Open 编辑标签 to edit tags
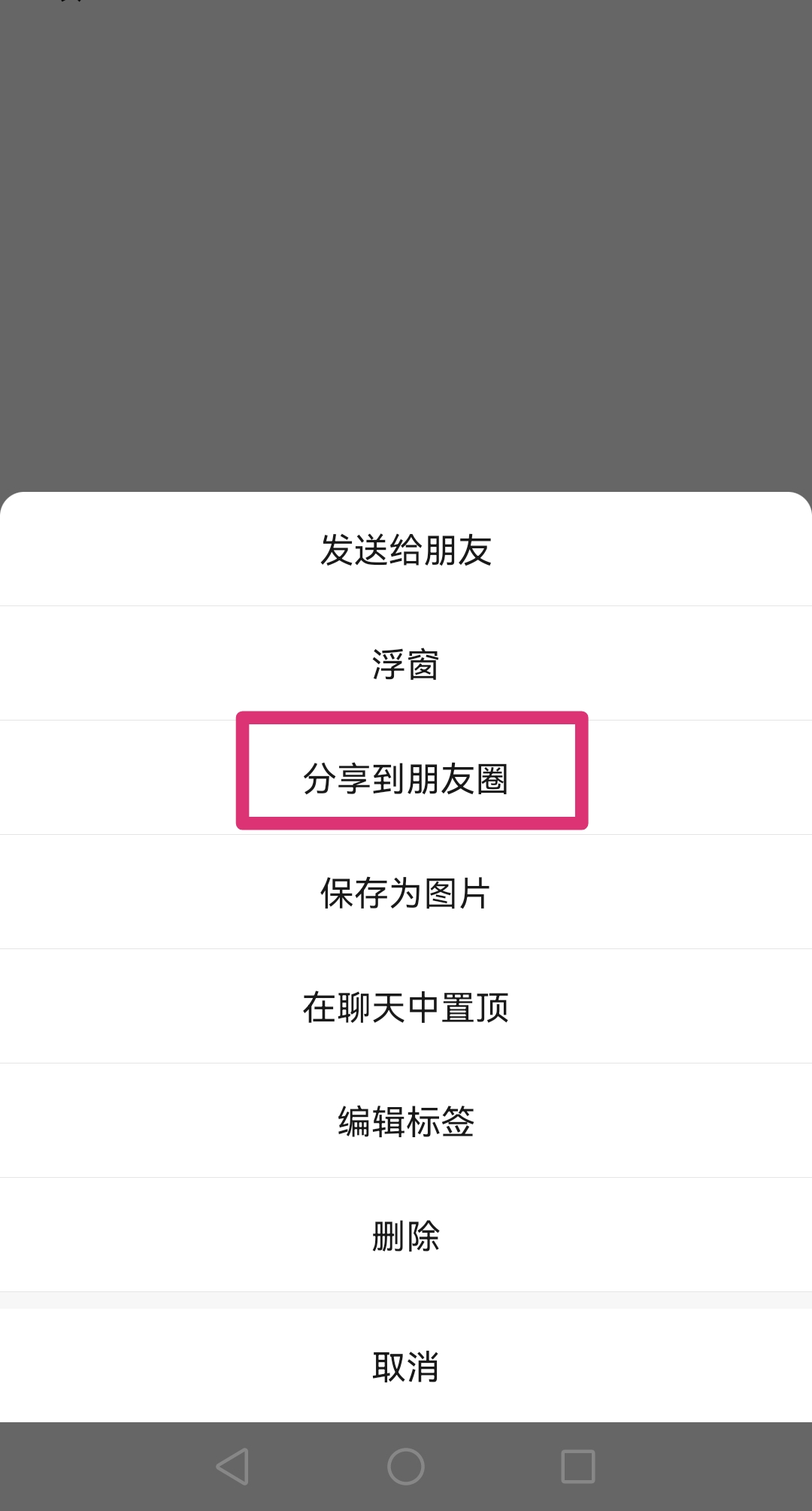The height and width of the screenshot is (1511, 812). (406, 1121)
